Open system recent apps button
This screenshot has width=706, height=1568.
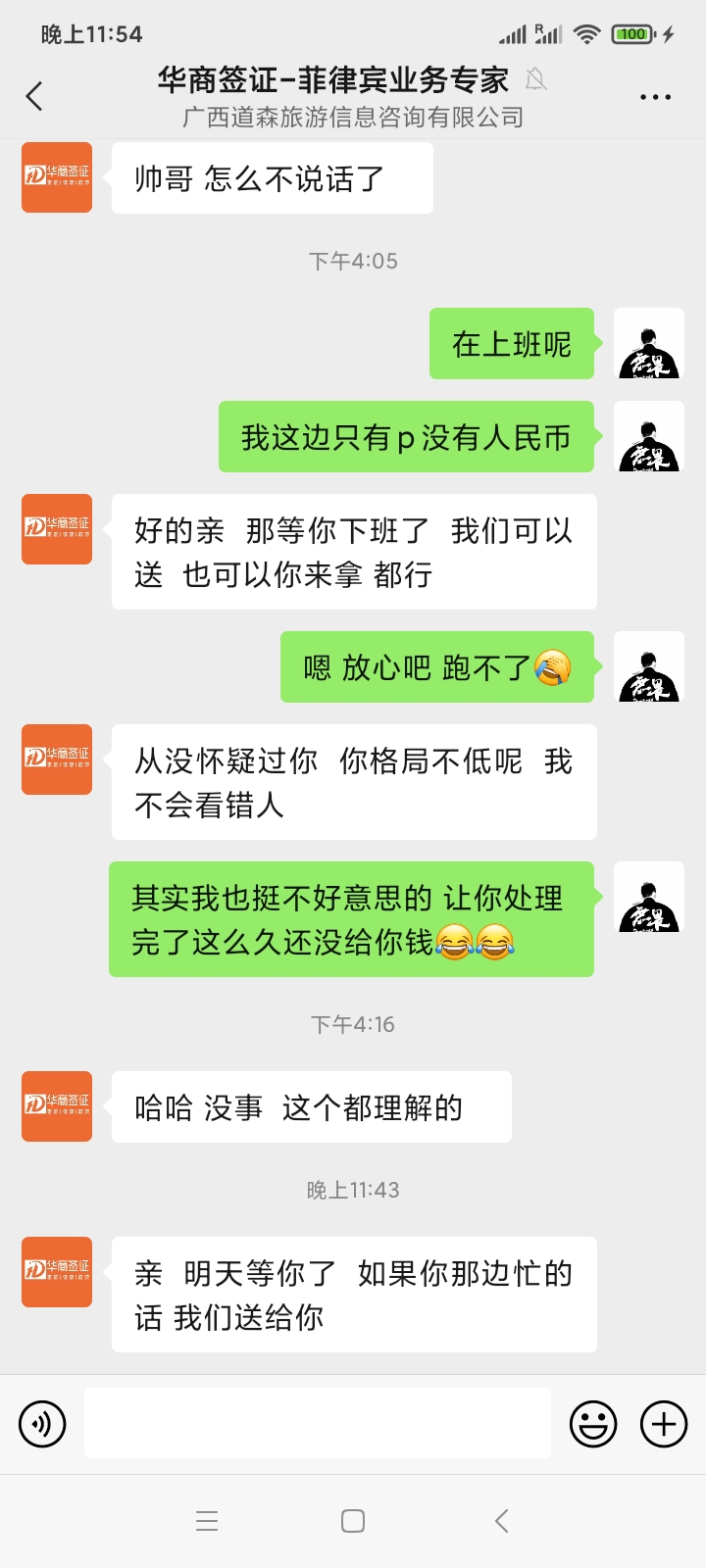[x=207, y=1521]
